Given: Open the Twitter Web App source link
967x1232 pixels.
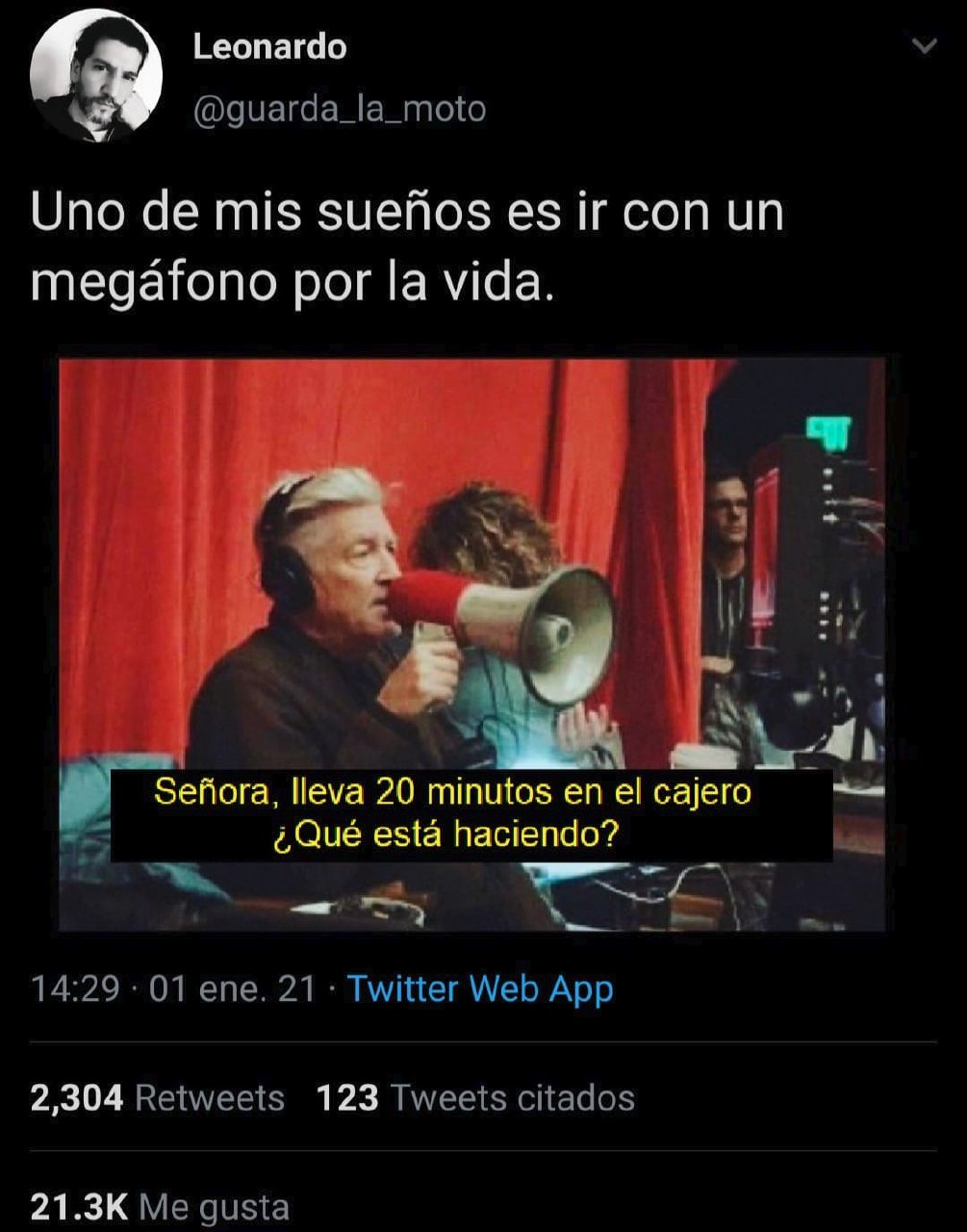Looking at the screenshot, I should (x=480, y=989).
